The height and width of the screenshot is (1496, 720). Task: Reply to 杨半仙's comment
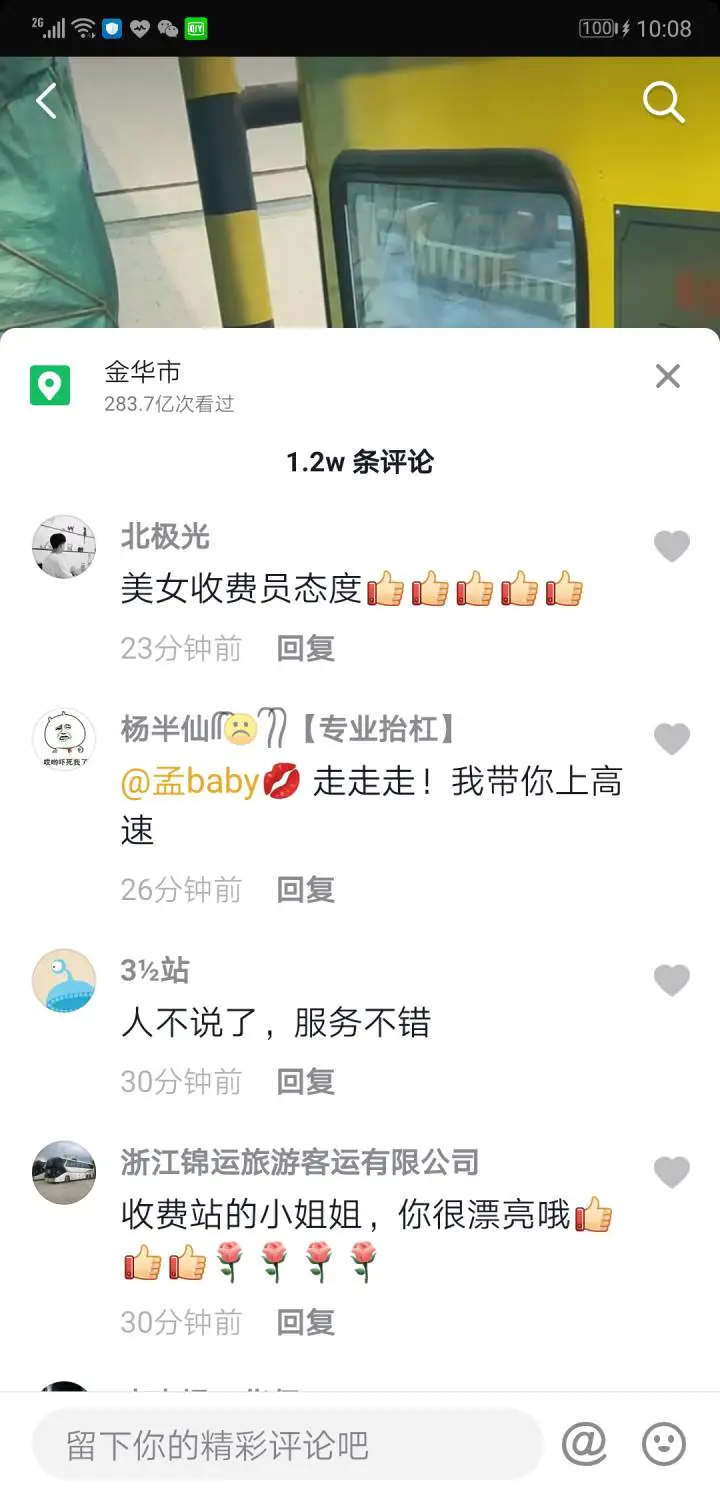[x=305, y=889]
